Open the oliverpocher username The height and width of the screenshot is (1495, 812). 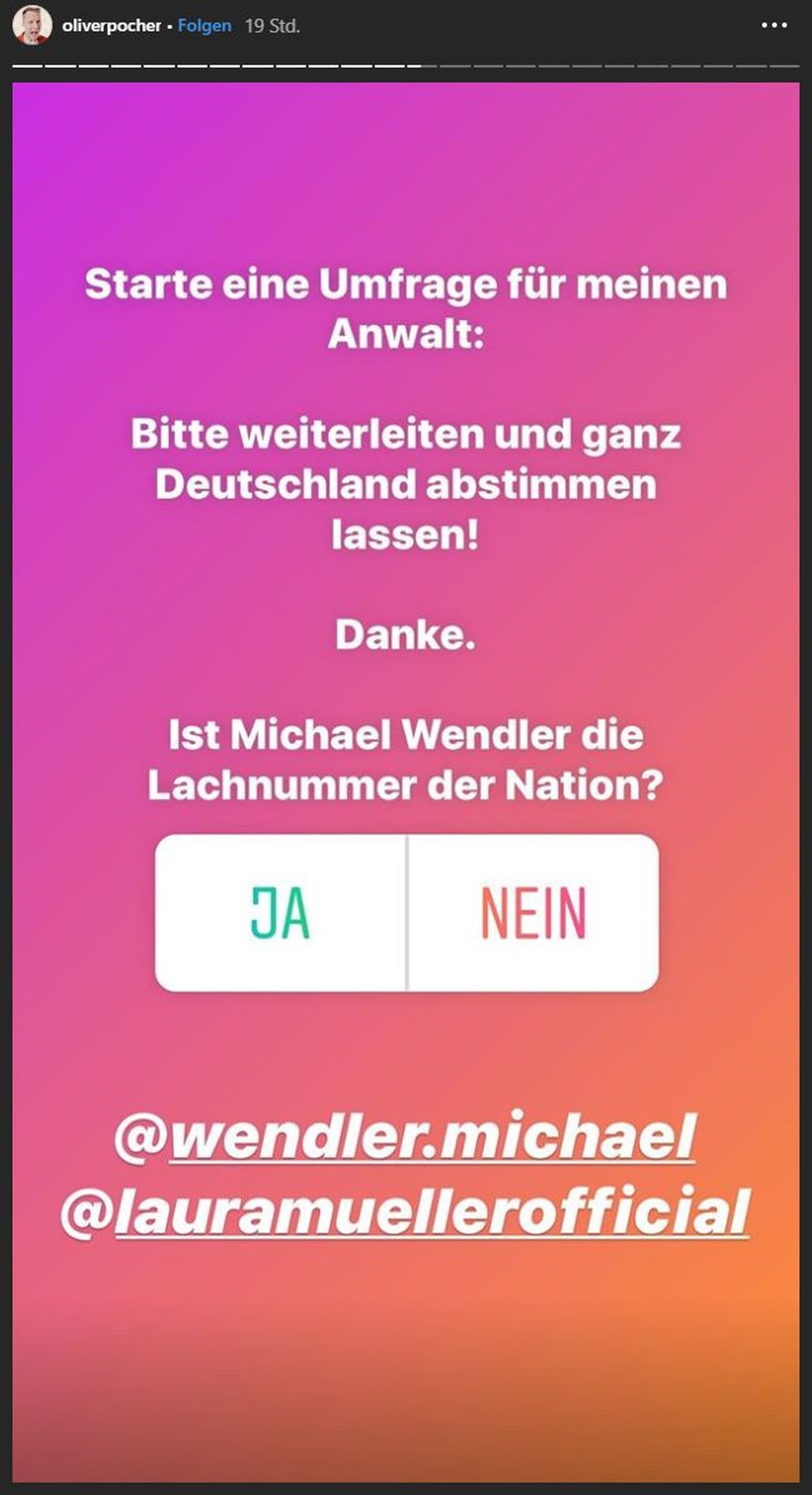(x=111, y=26)
